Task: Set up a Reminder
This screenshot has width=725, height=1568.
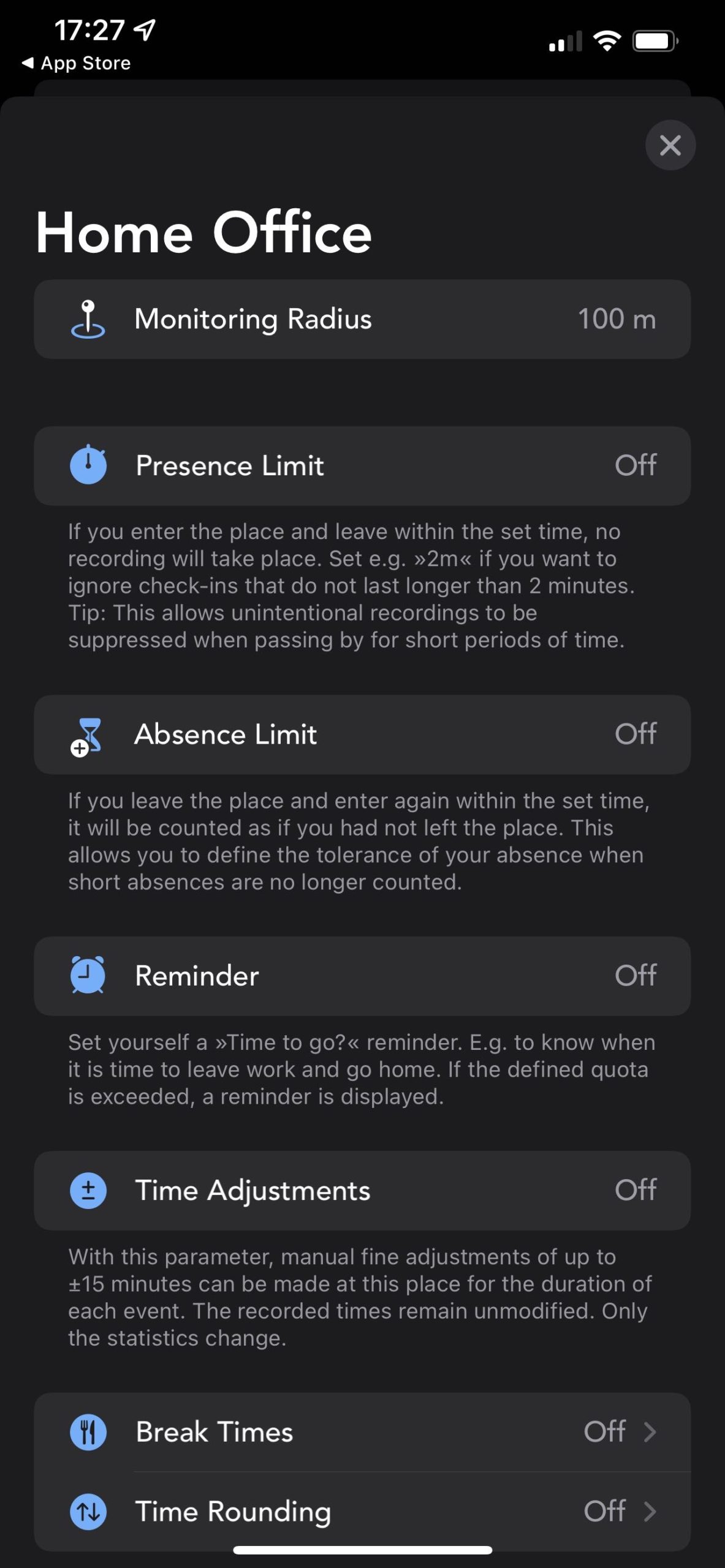Action: (362, 976)
